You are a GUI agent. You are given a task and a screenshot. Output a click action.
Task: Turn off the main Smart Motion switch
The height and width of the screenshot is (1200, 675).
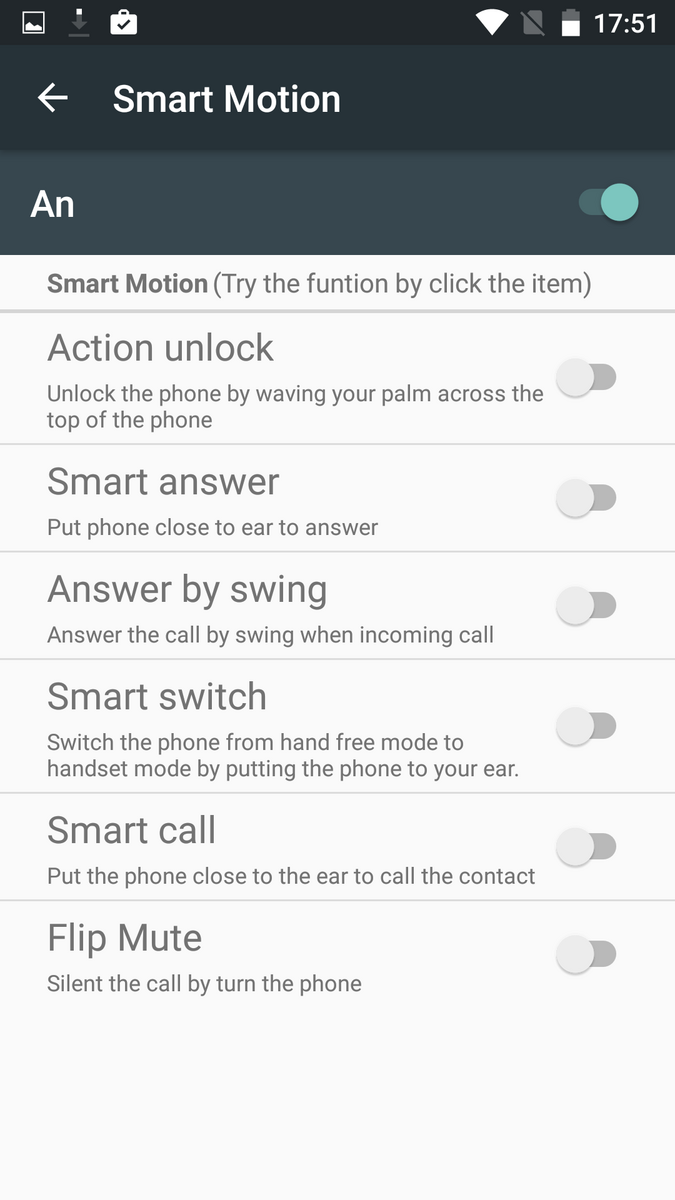coord(608,203)
